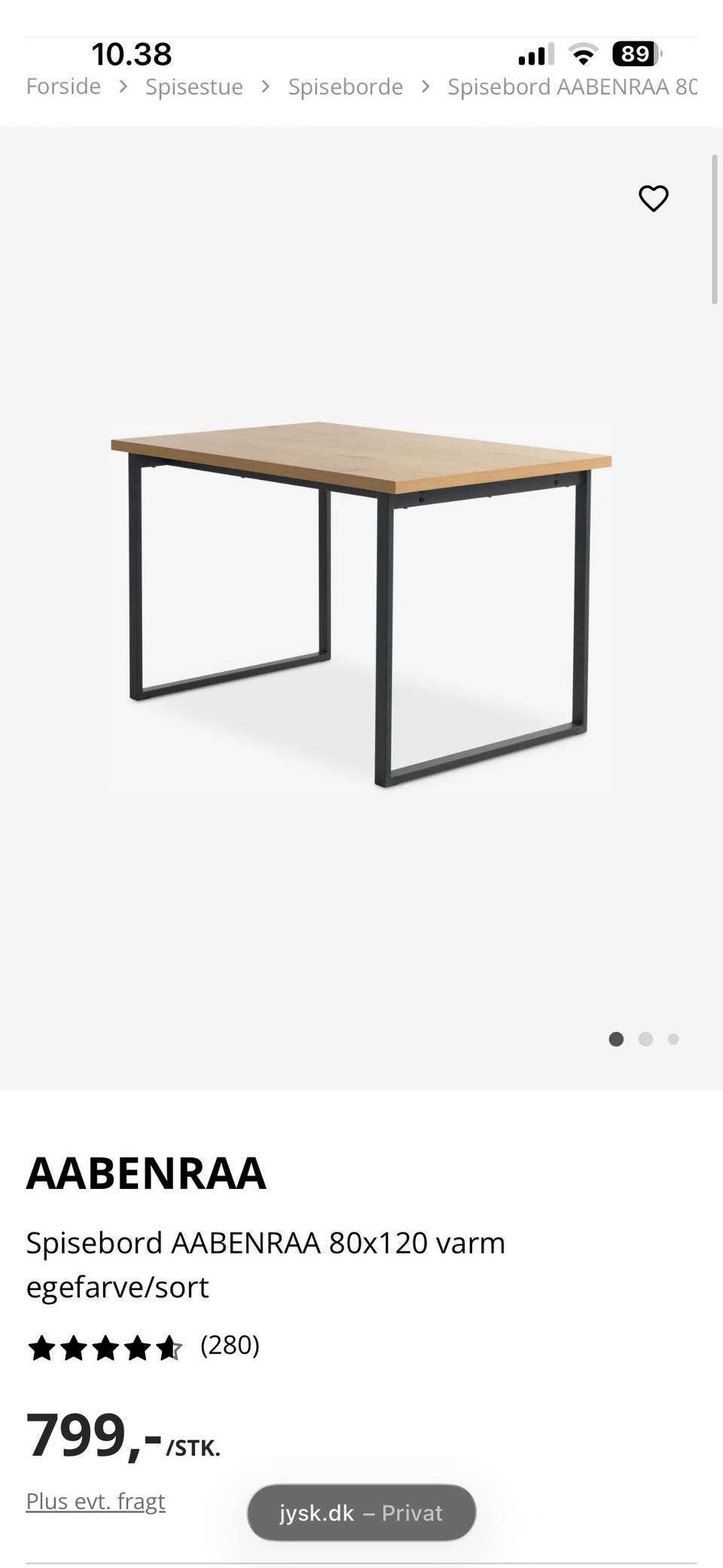Add AABENRAA table to favorites heart
This screenshot has height=1568, width=723.
(x=653, y=198)
